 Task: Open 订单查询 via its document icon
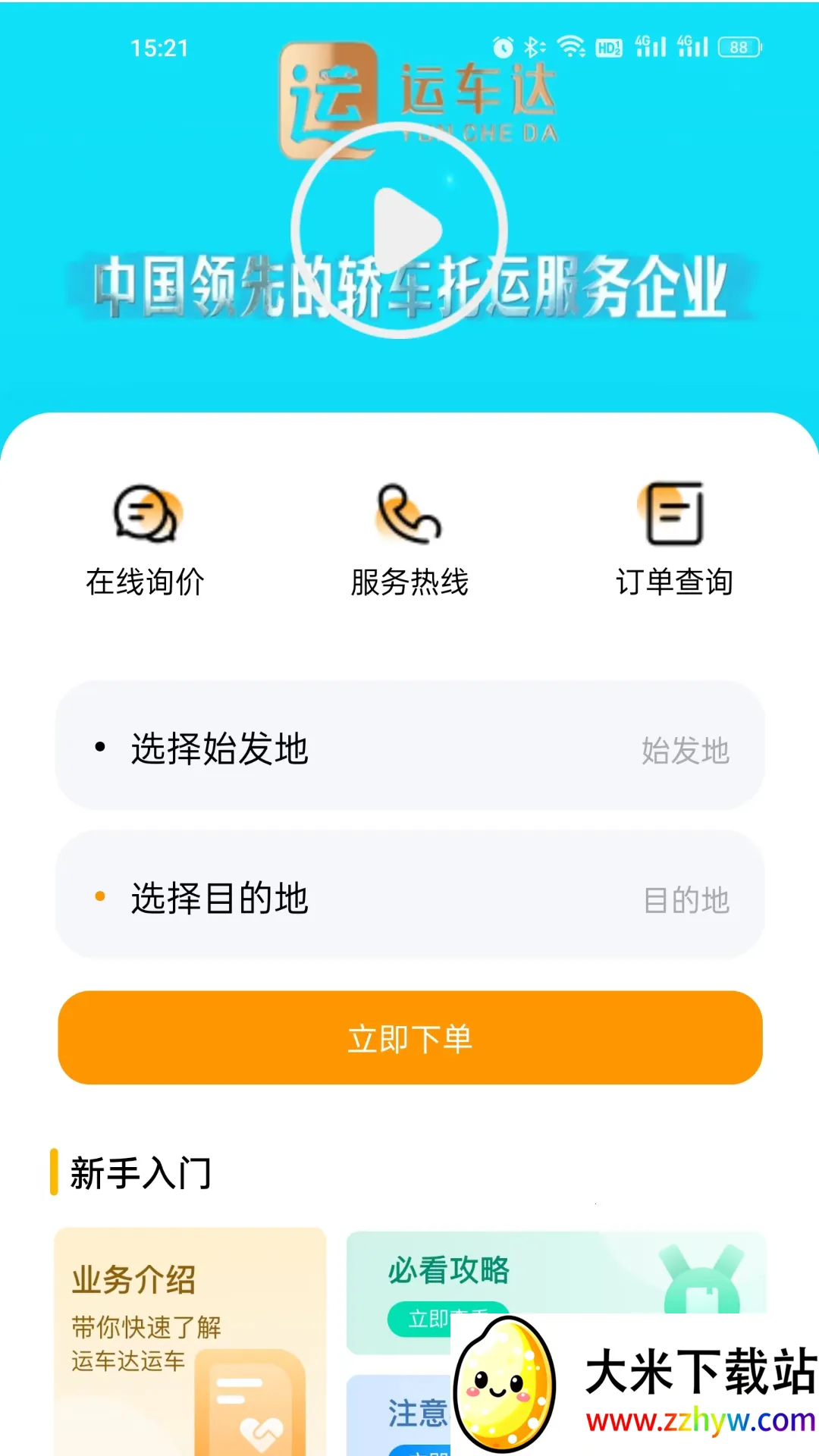673,514
